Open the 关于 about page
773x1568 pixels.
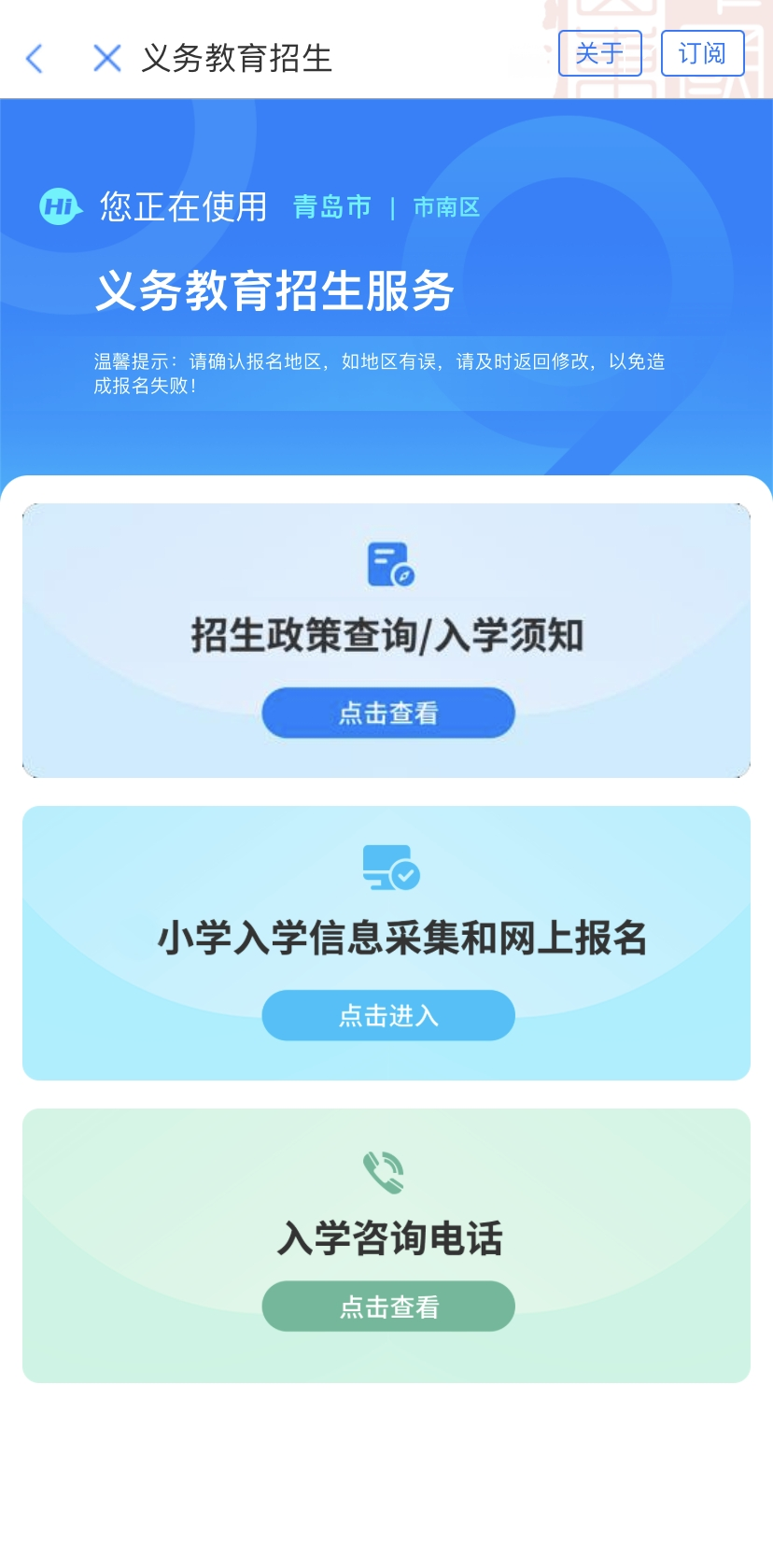click(x=599, y=53)
